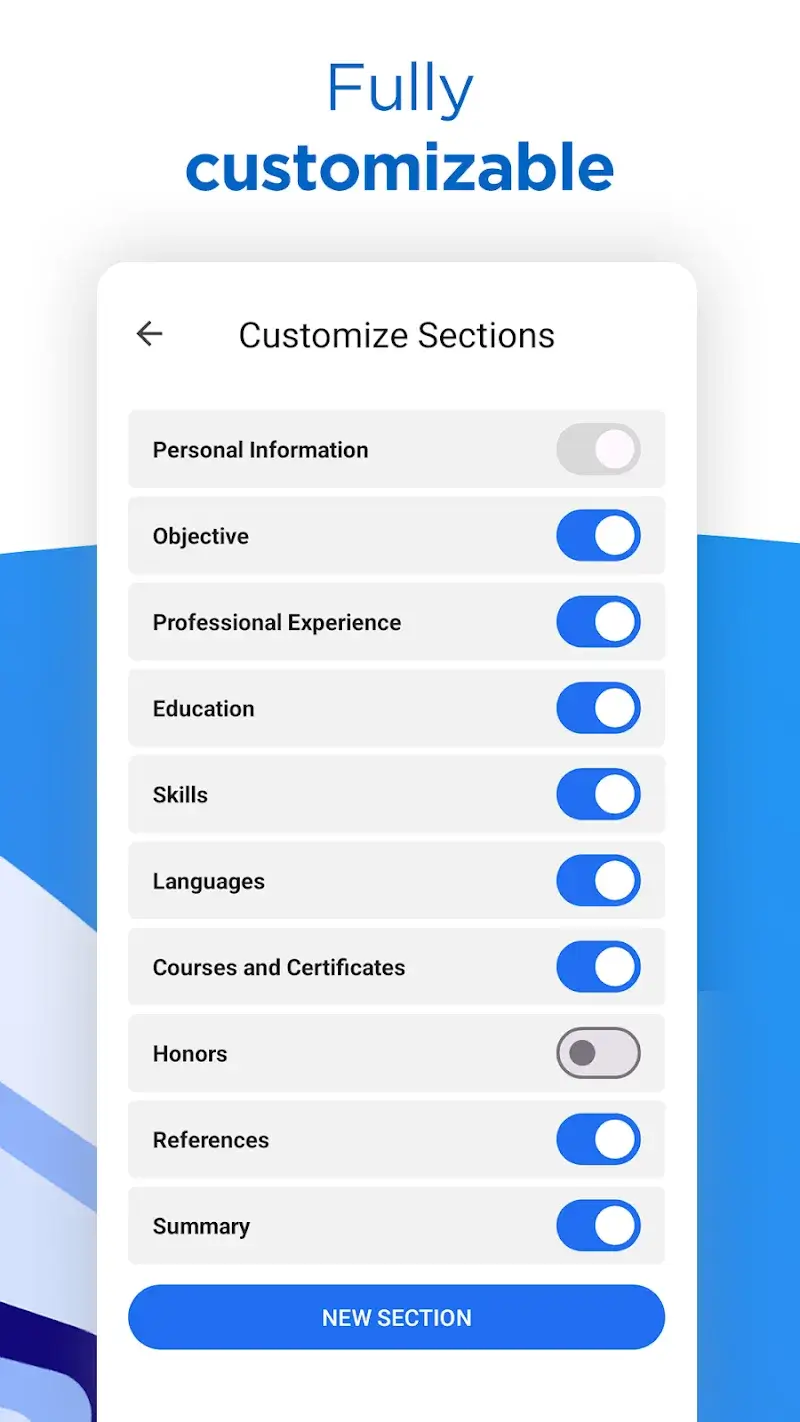The image size is (800, 1422).
Task: Click the Objective section label
Action: (x=201, y=536)
